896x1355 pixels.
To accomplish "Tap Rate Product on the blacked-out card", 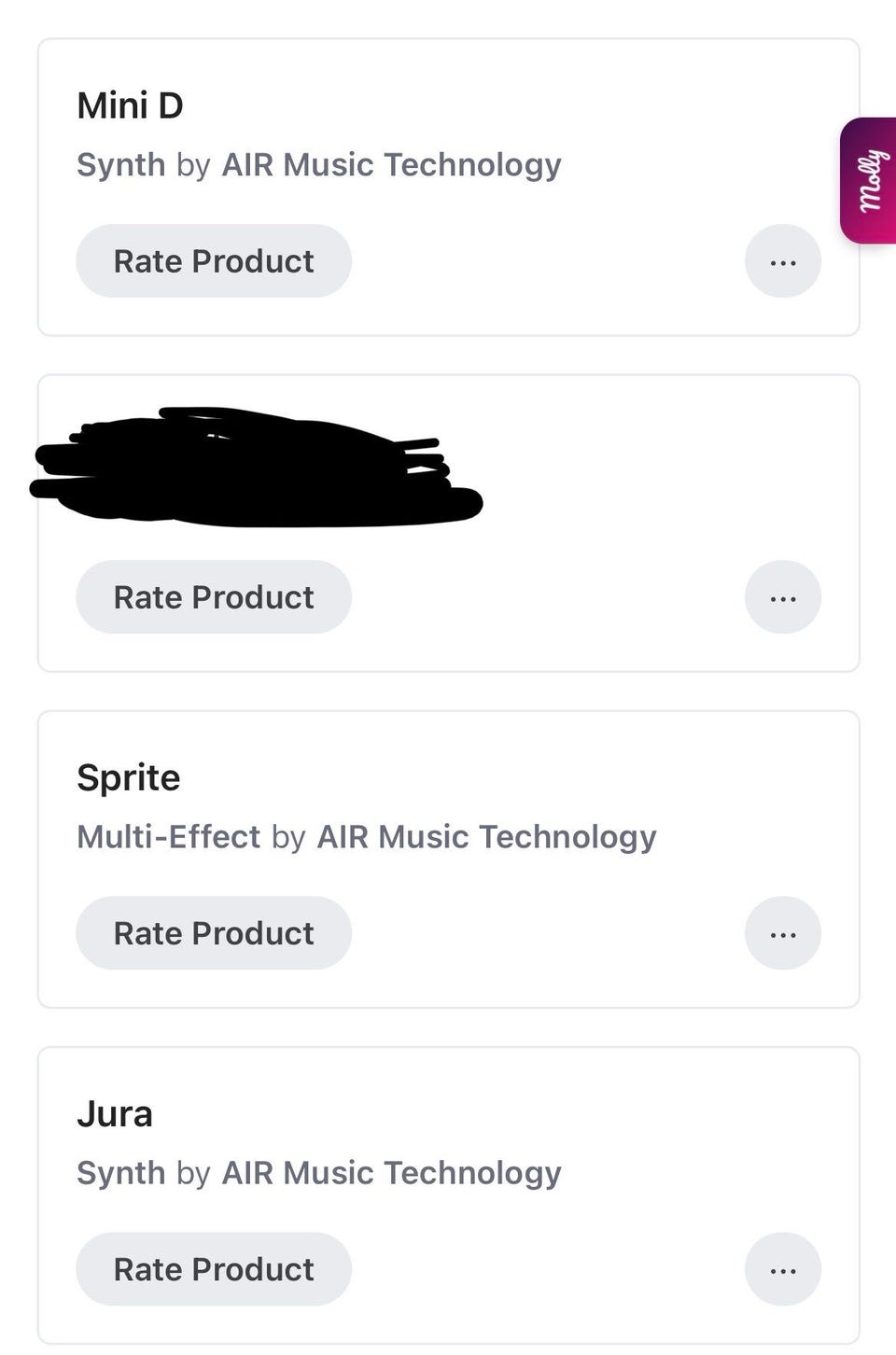I will 214,597.
